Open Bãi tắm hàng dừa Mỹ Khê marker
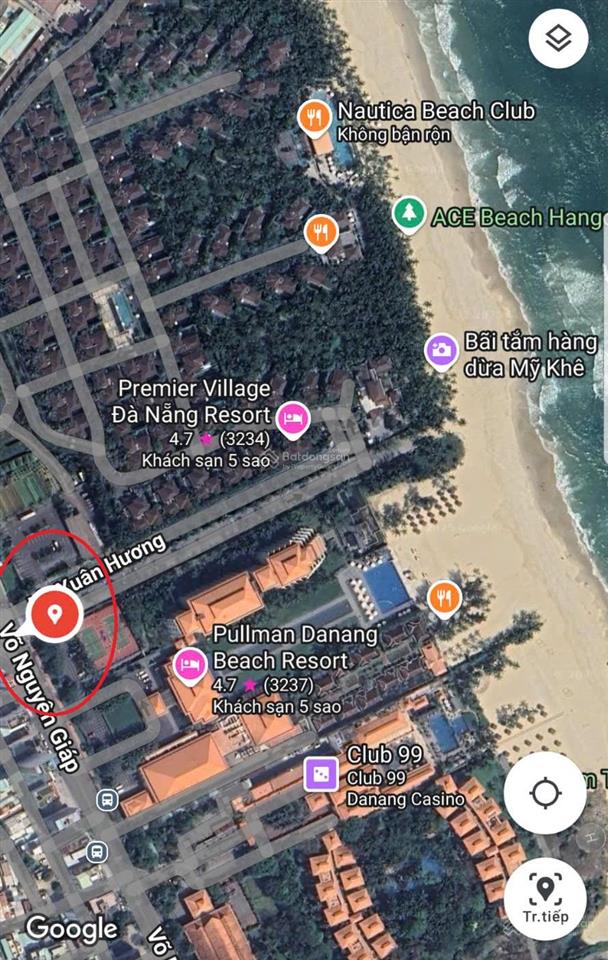 440,350
